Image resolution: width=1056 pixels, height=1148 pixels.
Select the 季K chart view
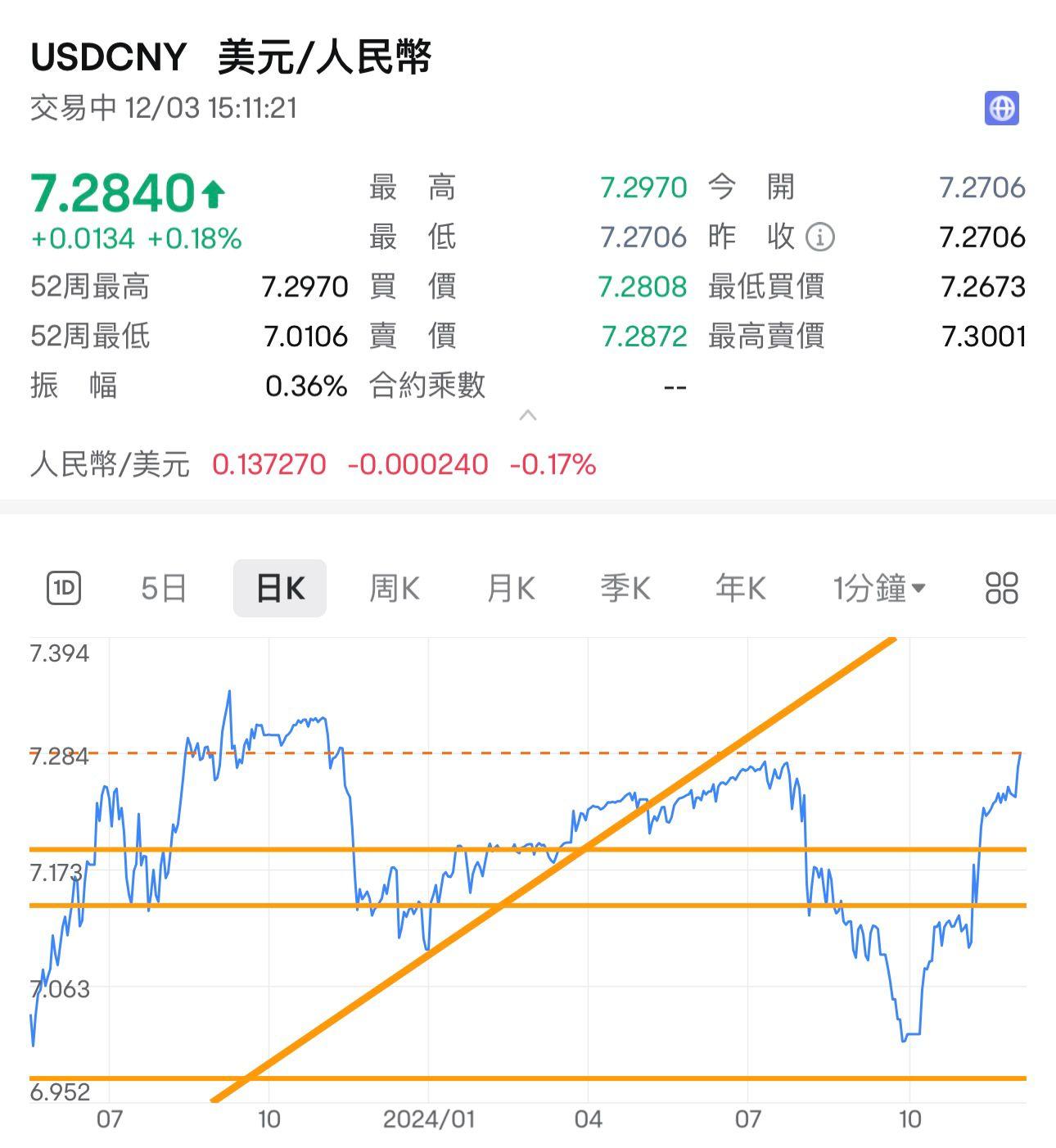click(625, 587)
